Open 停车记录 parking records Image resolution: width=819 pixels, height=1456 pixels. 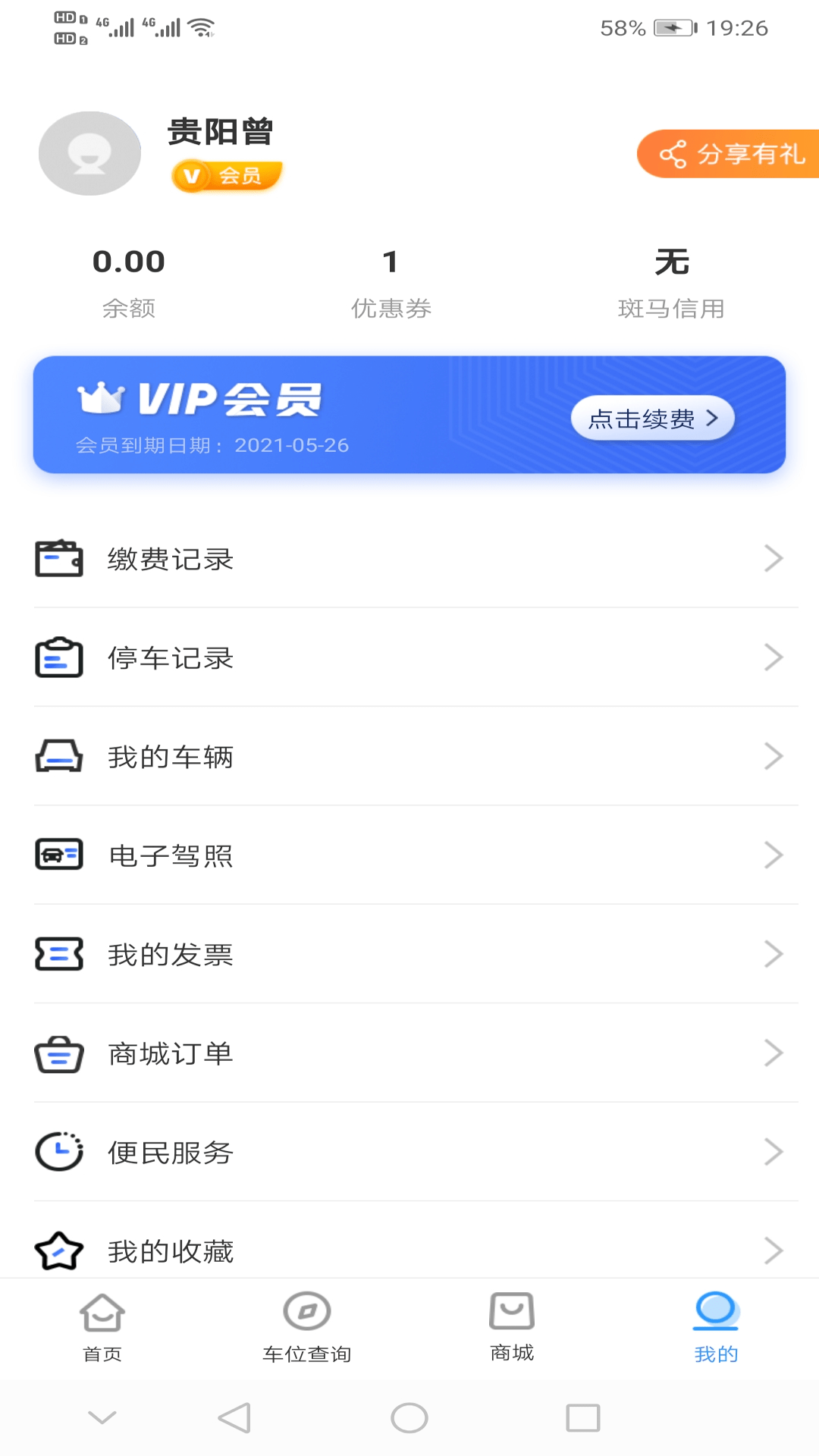(409, 657)
